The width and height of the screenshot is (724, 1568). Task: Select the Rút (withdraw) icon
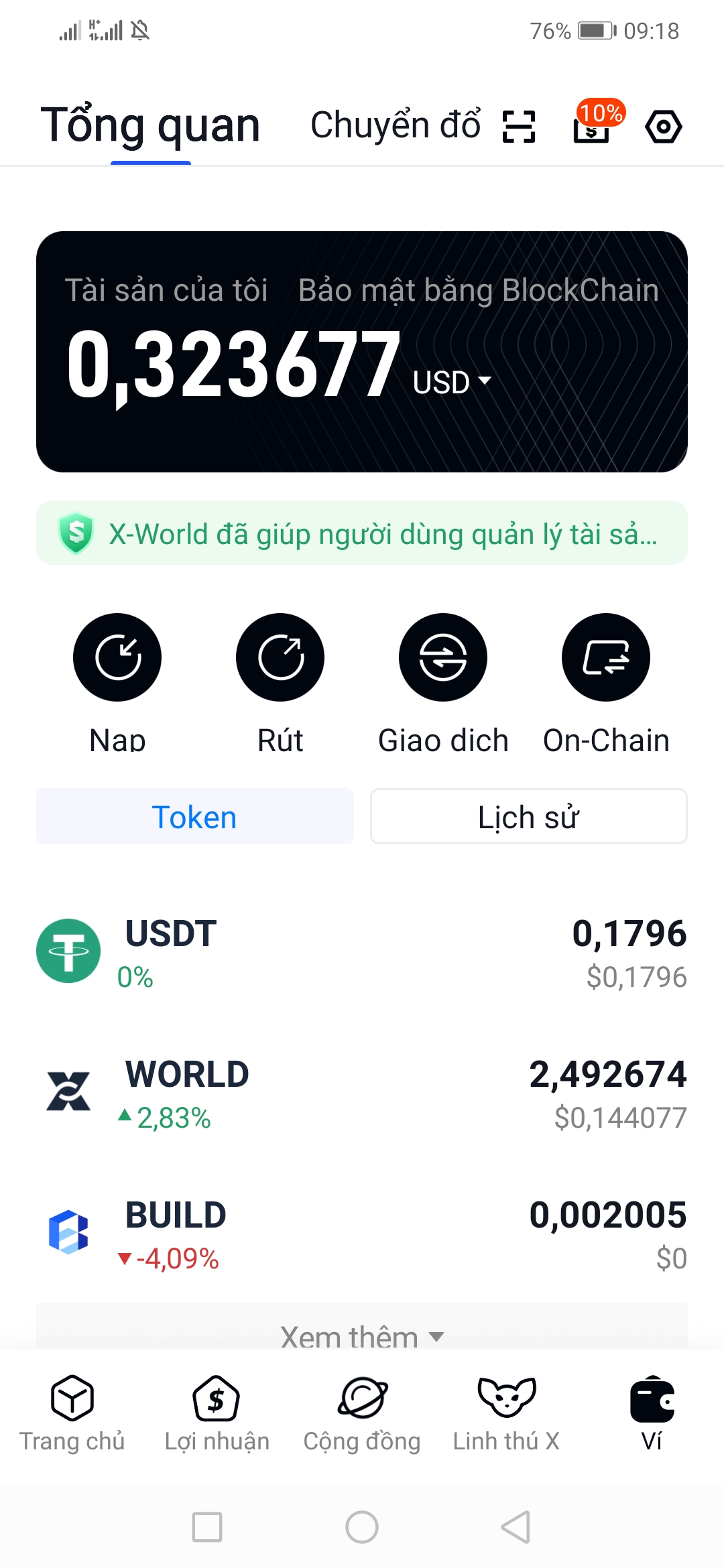(280, 657)
